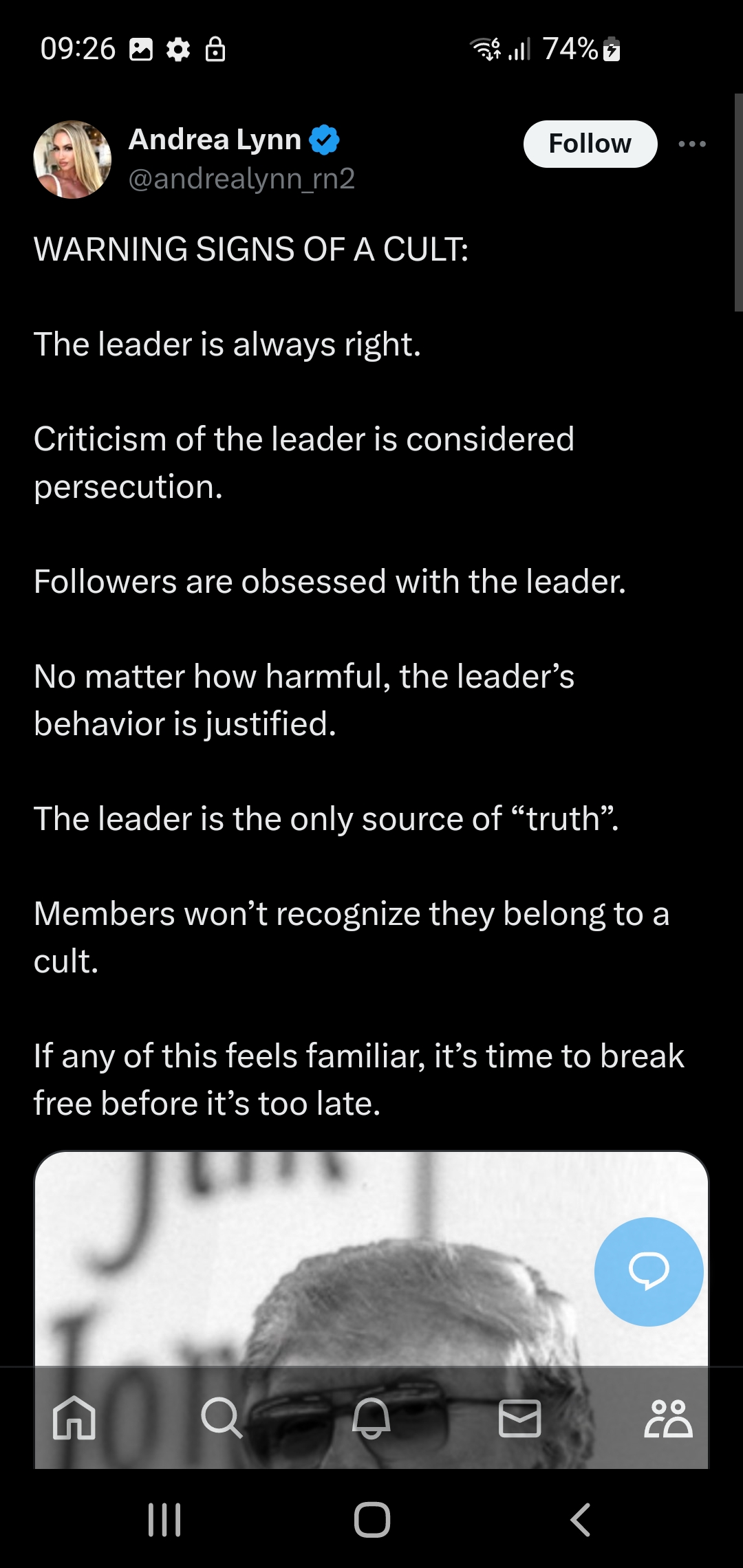Switch to the Search tab
Screen dimensions: 743x1568
pyautogui.click(x=222, y=1418)
